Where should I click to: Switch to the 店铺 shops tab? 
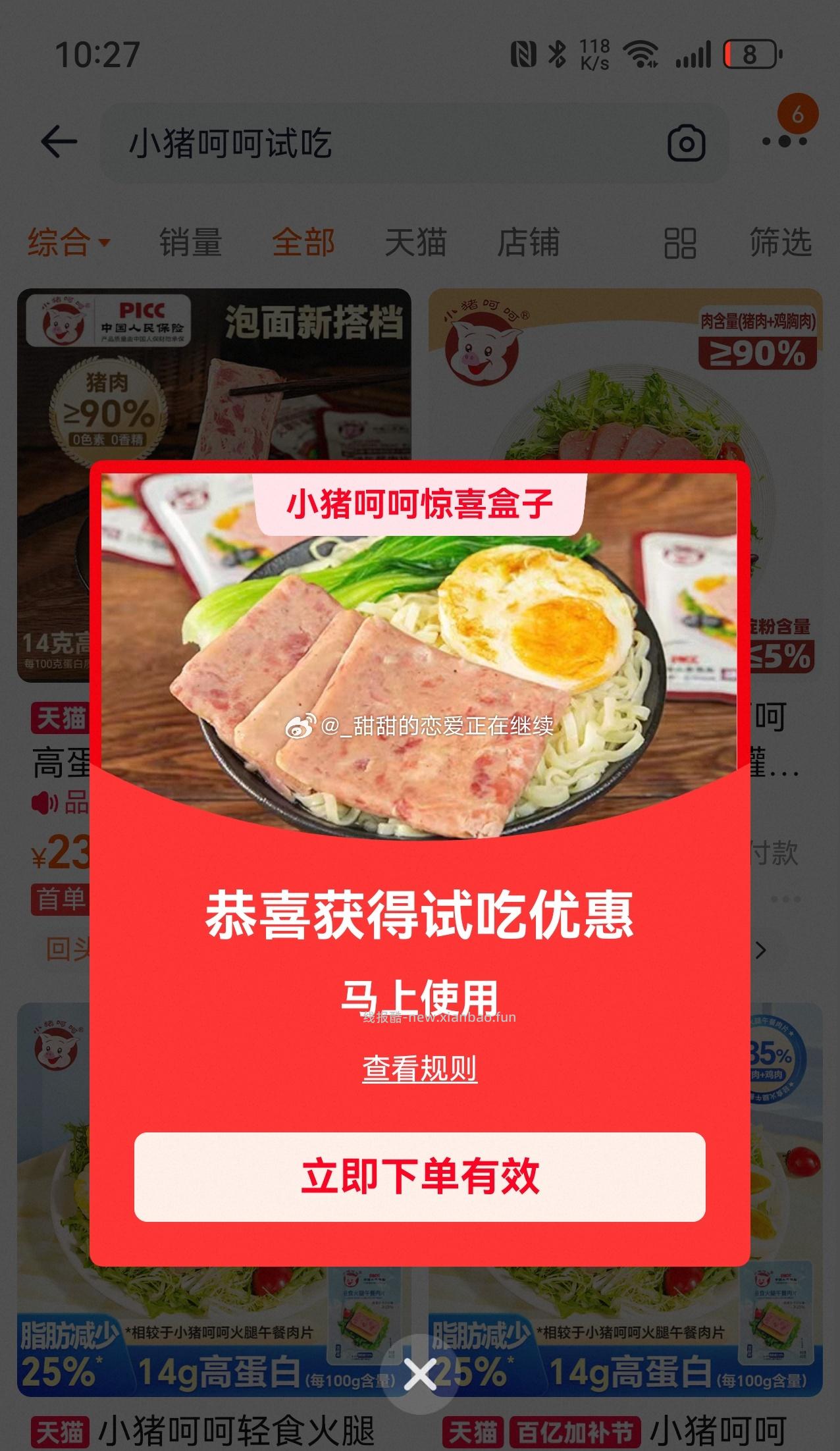click(530, 242)
